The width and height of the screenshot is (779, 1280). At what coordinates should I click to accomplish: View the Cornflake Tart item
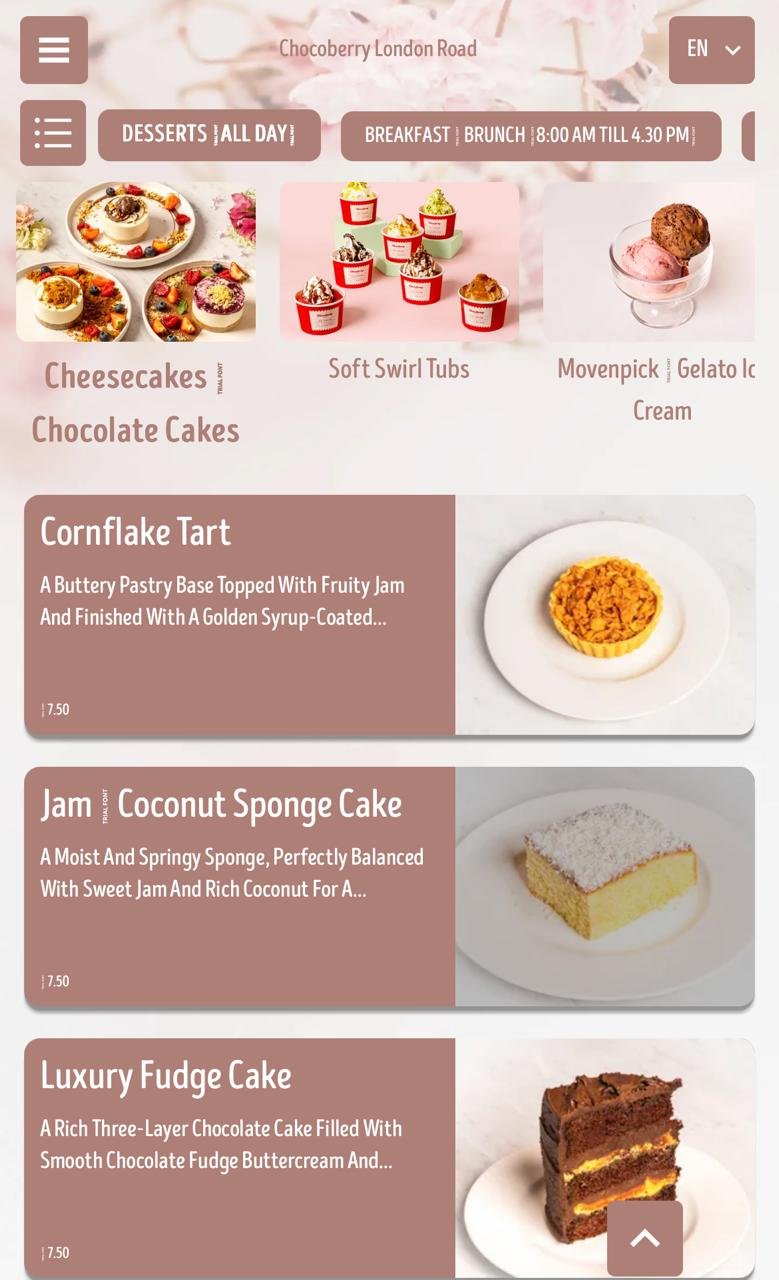pyautogui.click(x=389, y=615)
